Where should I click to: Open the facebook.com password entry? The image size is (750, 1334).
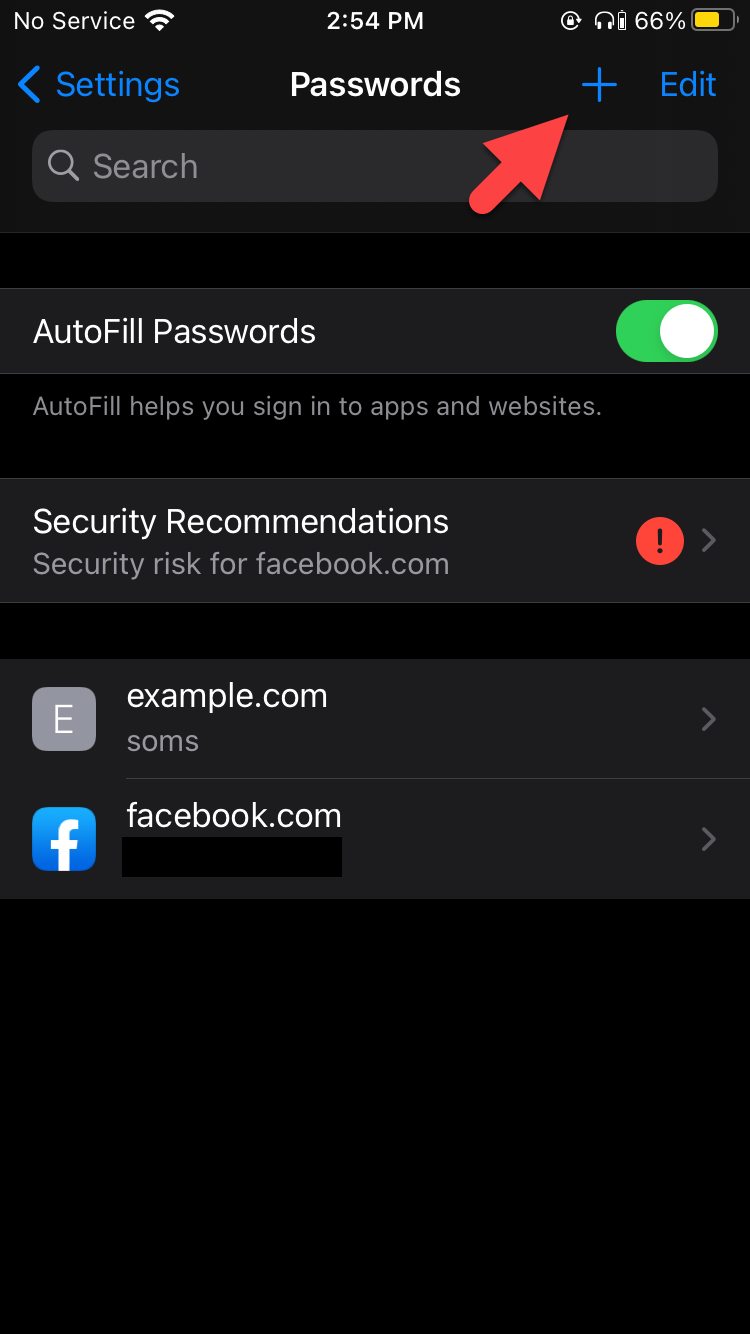tap(375, 839)
